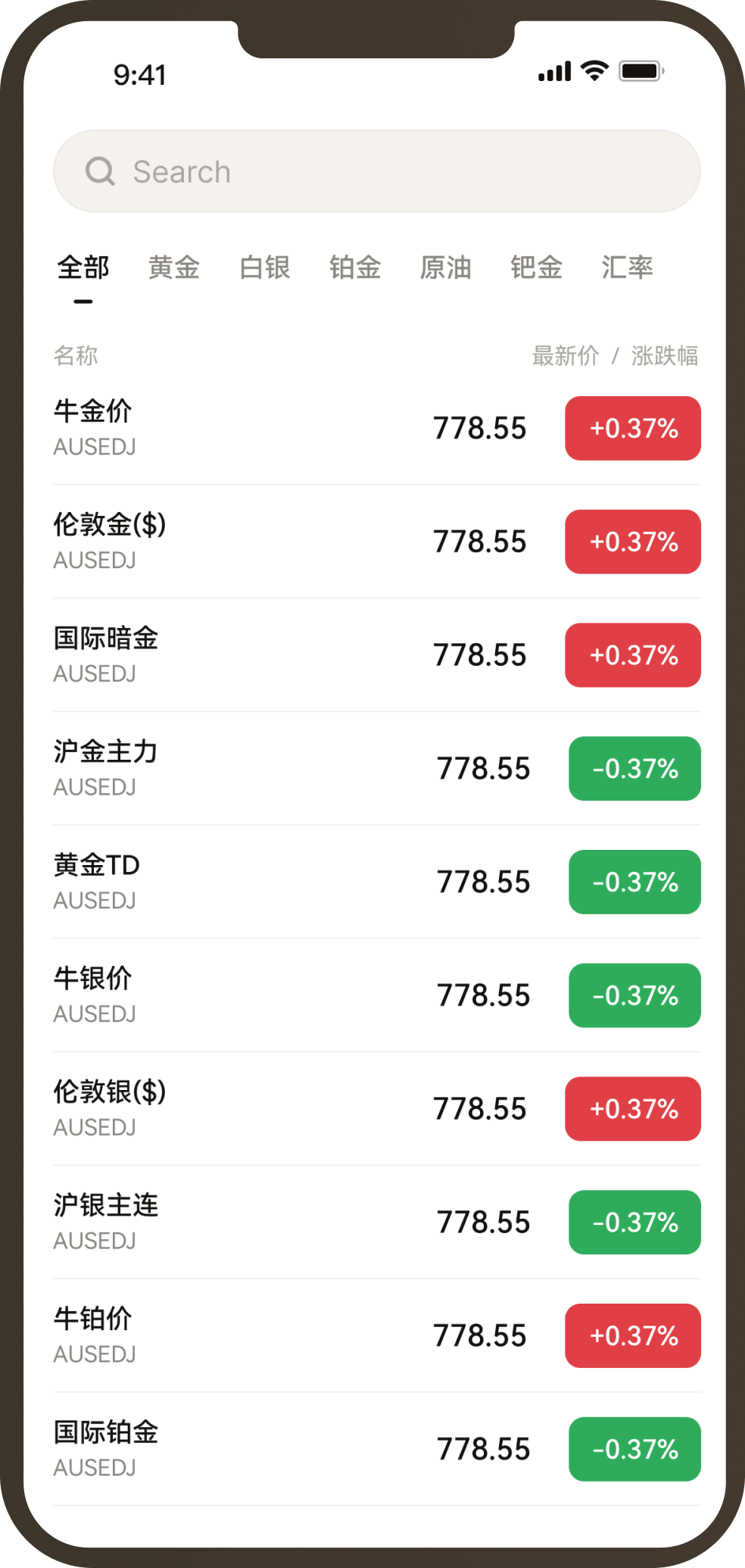
Task: Open the 沪银主连 quote
Action: click(x=376, y=1222)
